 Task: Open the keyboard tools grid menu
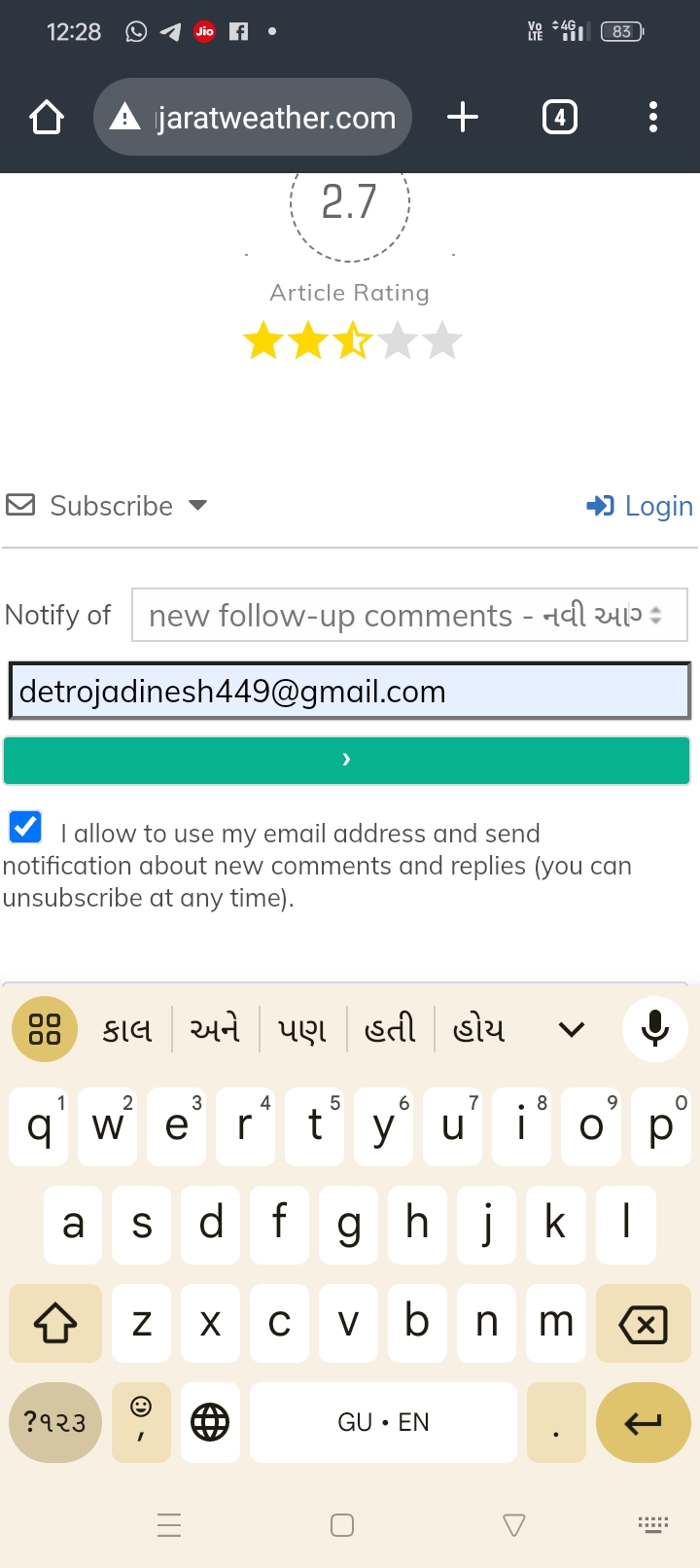click(45, 1029)
